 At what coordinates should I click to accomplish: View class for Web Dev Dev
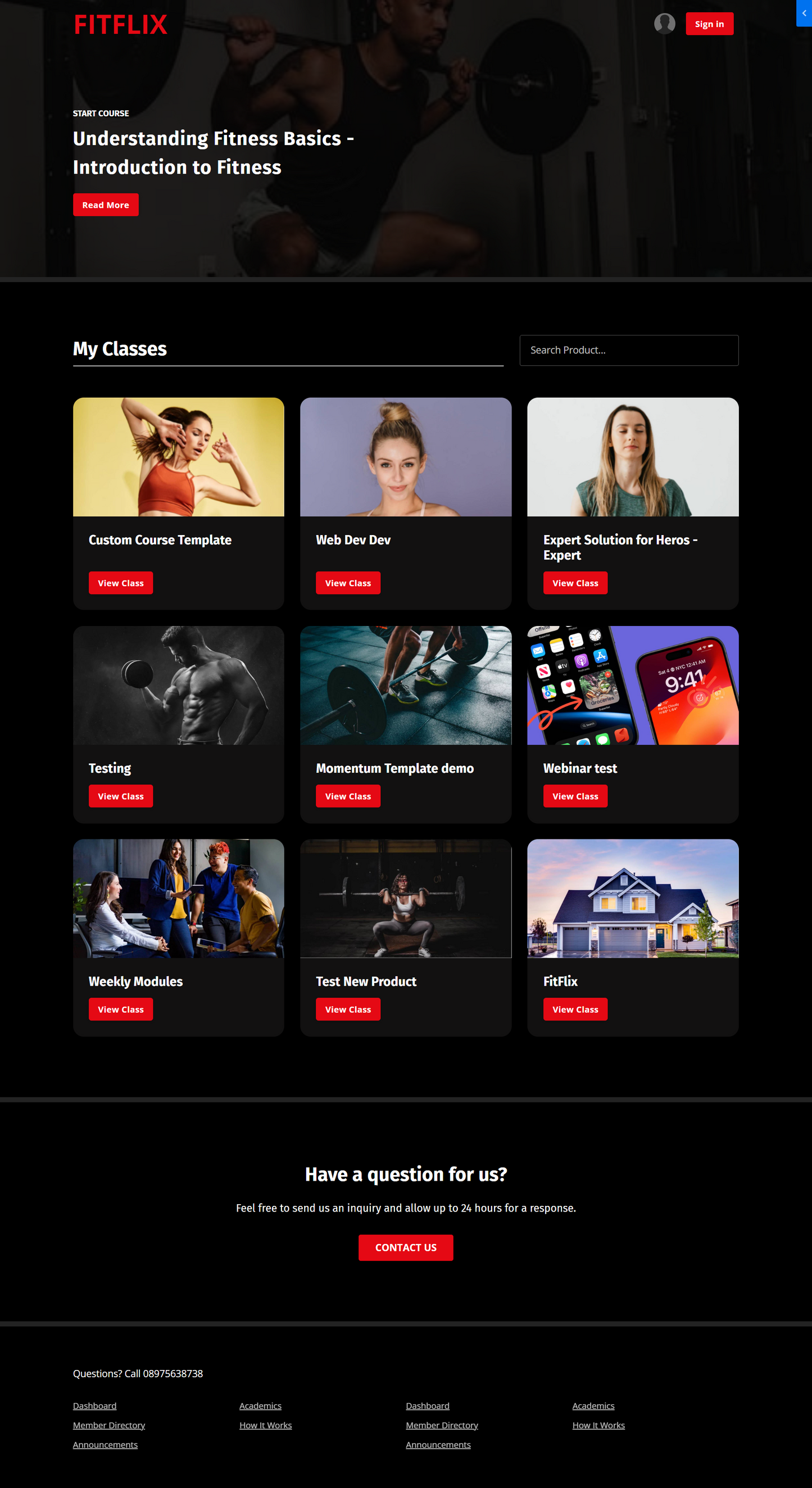[348, 583]
